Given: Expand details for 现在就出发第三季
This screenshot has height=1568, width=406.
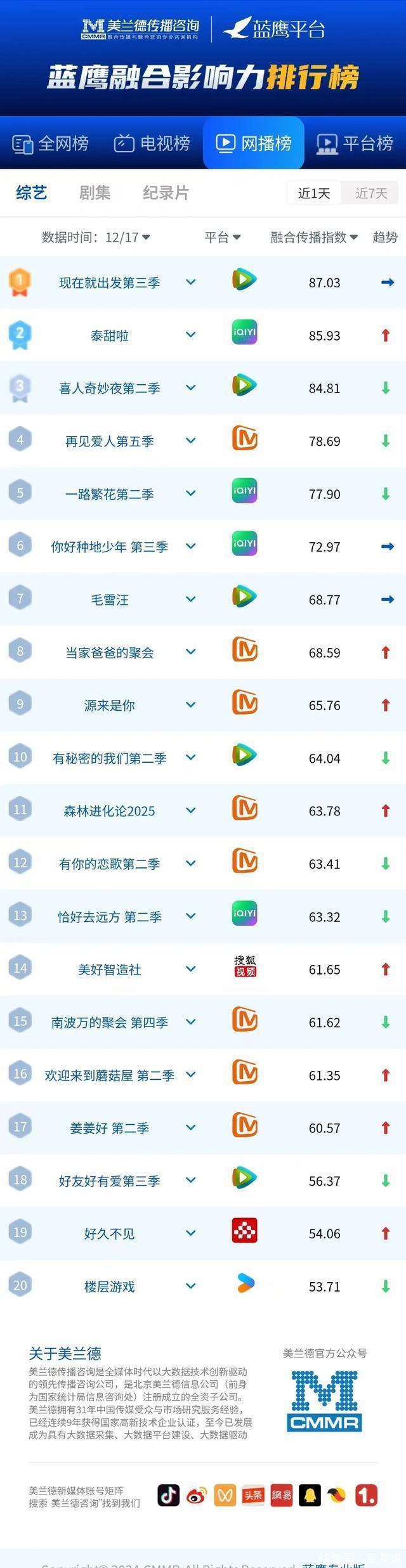Looking at the screenshot, I should 190,282.
